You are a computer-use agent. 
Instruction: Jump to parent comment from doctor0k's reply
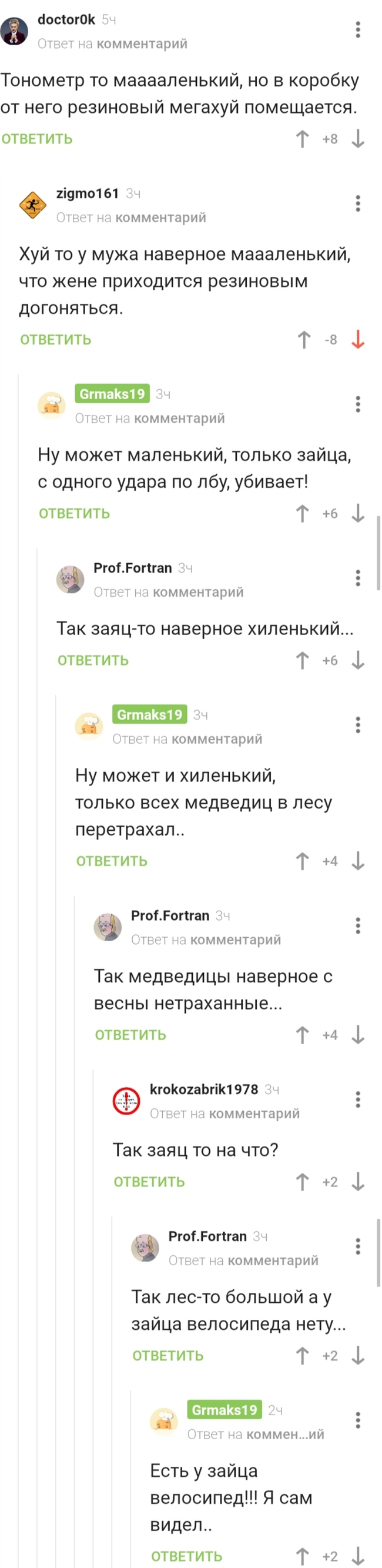[x=142, y=44]
